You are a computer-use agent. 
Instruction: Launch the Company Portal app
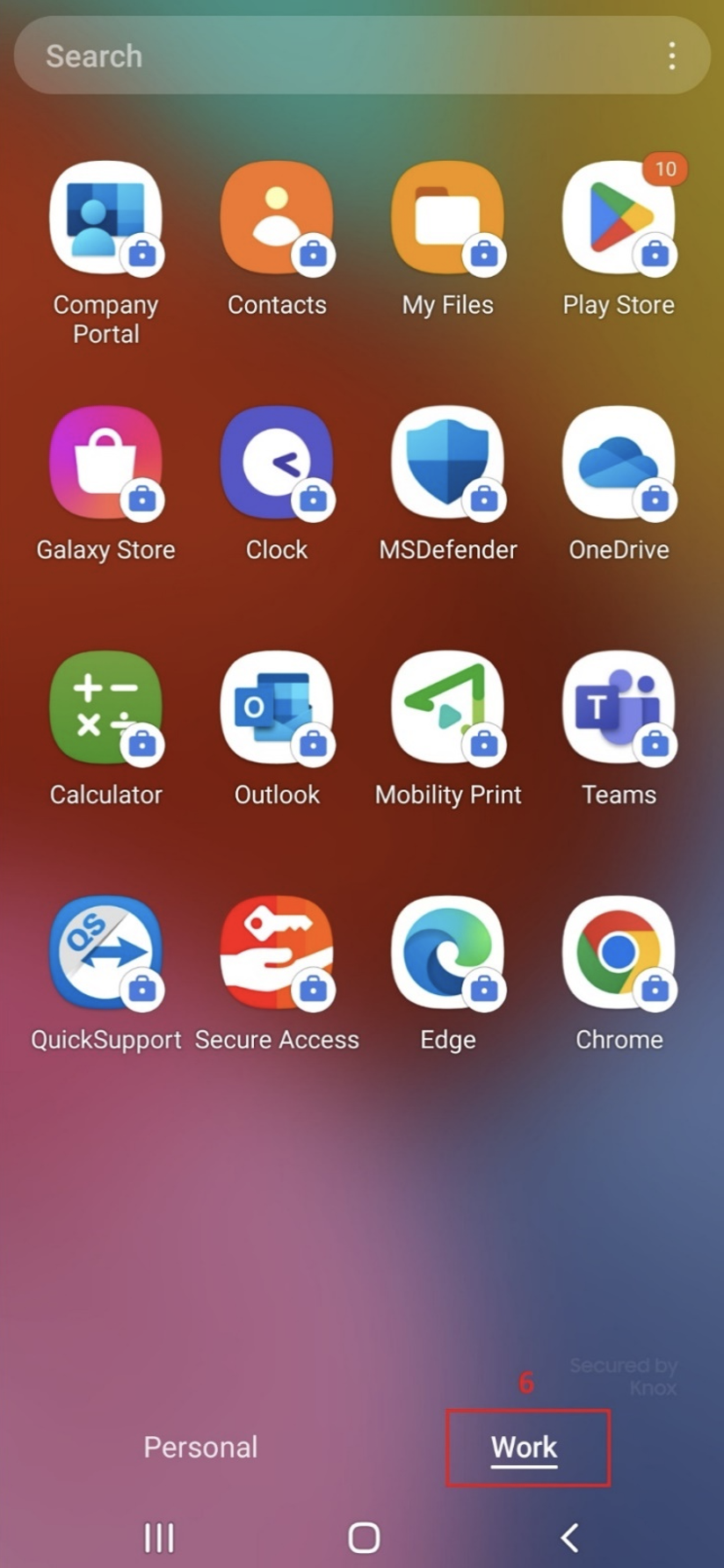(105, 217)
